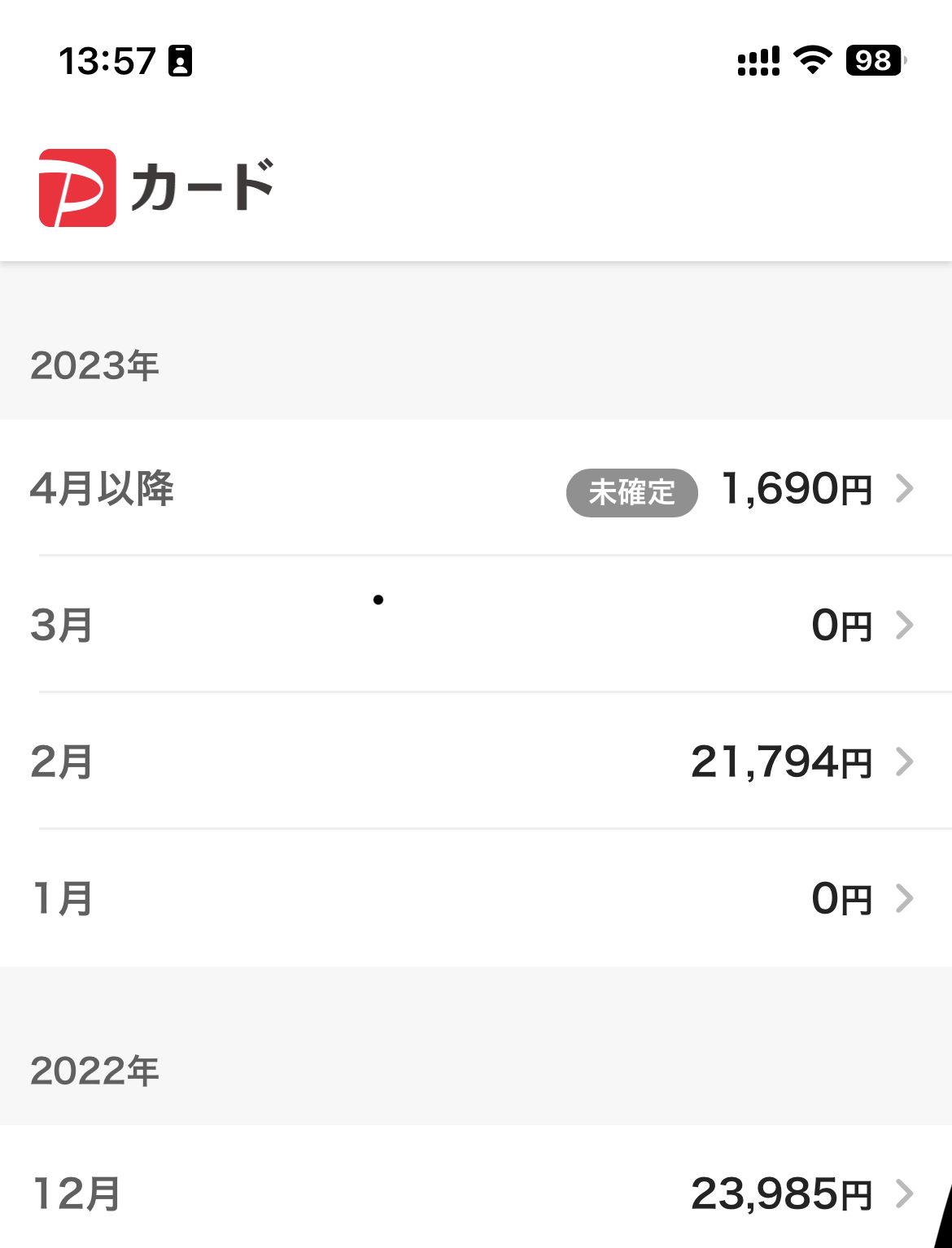The width and height of the screenshot is (952, 1248).
Task: Open the 4月以降 unconfirmed statement row
Action: coord(475,488)
